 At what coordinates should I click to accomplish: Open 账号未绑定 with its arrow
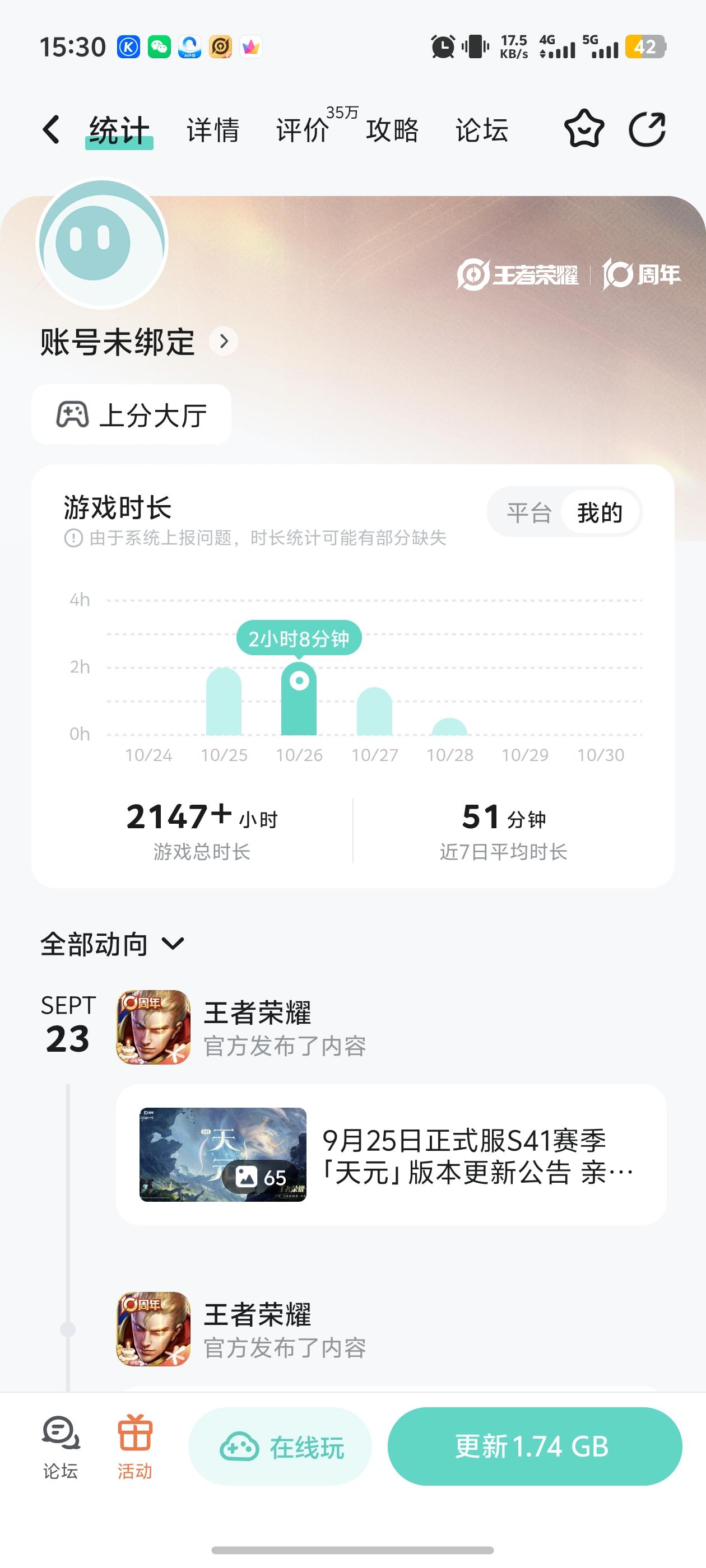click(224, 341)
